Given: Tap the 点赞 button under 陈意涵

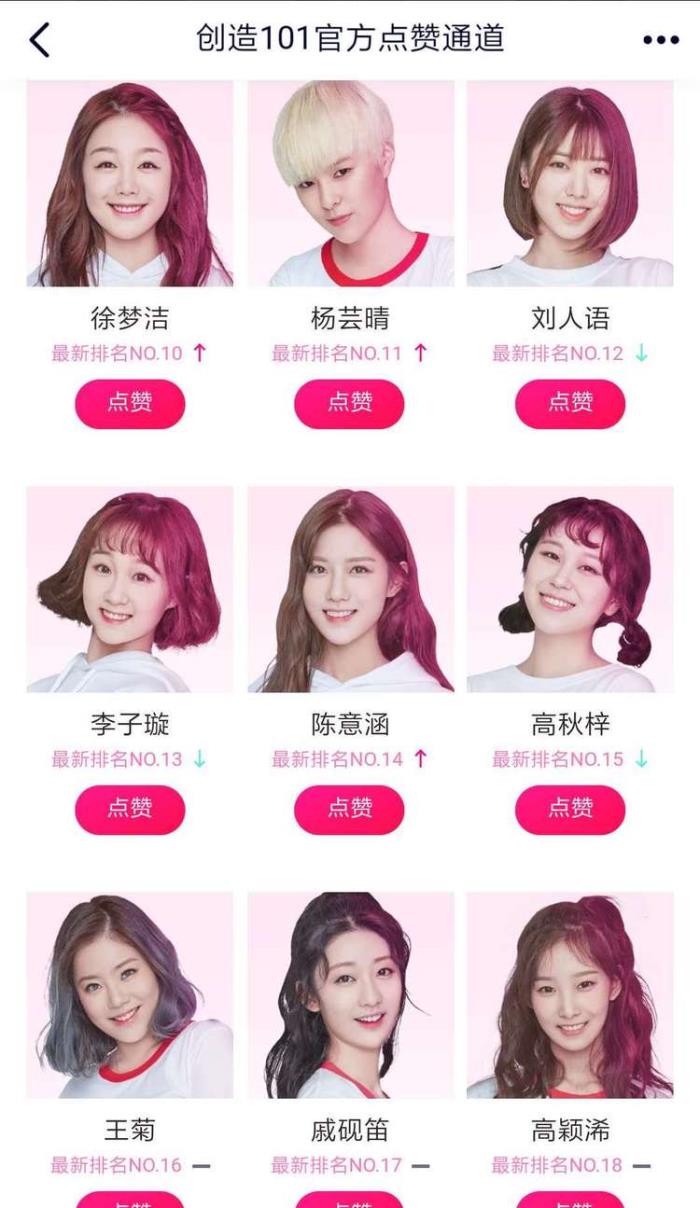Looking at the screenshot, I should click(x=349, y=809).
